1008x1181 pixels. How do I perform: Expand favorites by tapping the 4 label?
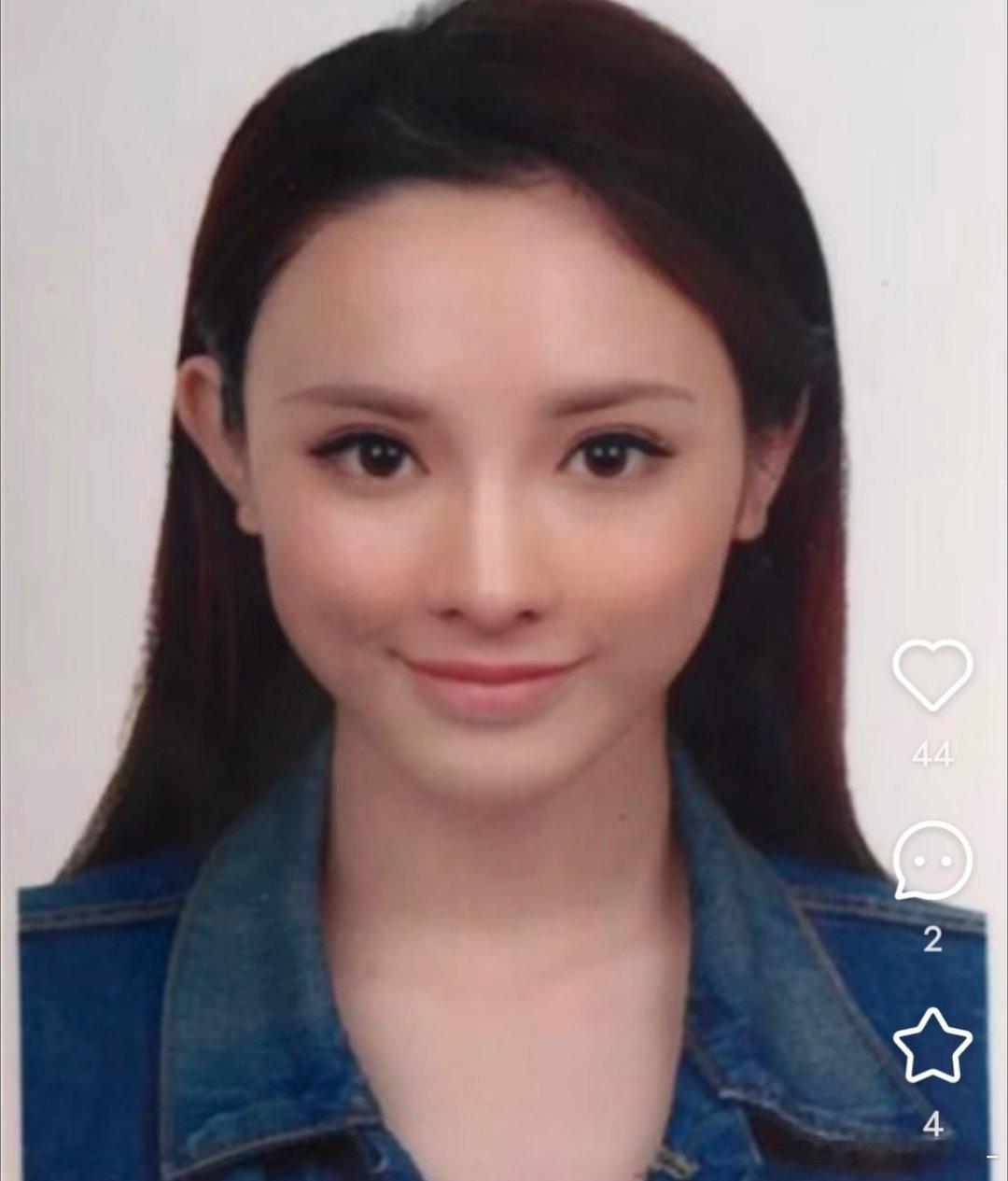933,1122
